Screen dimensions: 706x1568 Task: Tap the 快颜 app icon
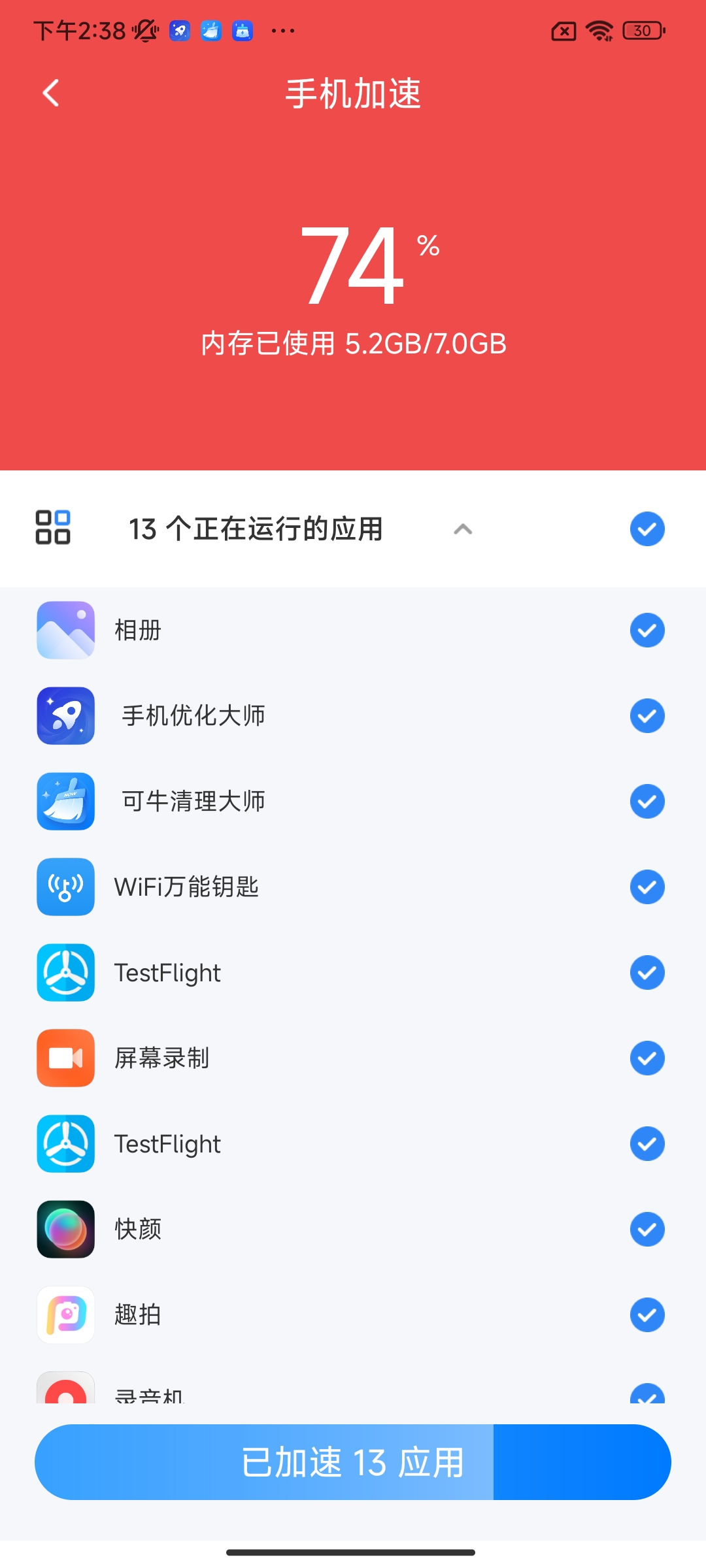[x=65, y=1229]
